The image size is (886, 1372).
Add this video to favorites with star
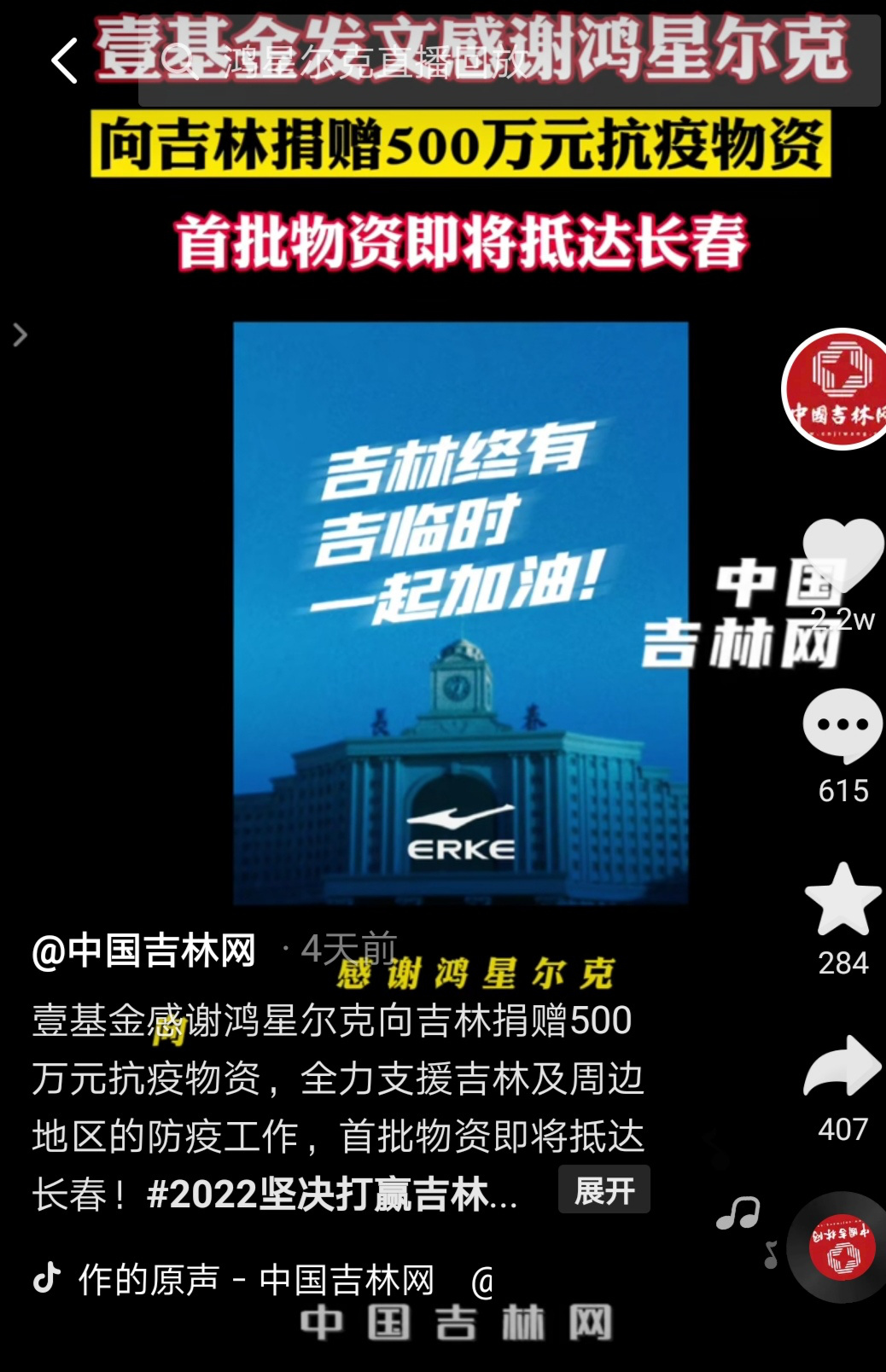click(x=842, y=899)
